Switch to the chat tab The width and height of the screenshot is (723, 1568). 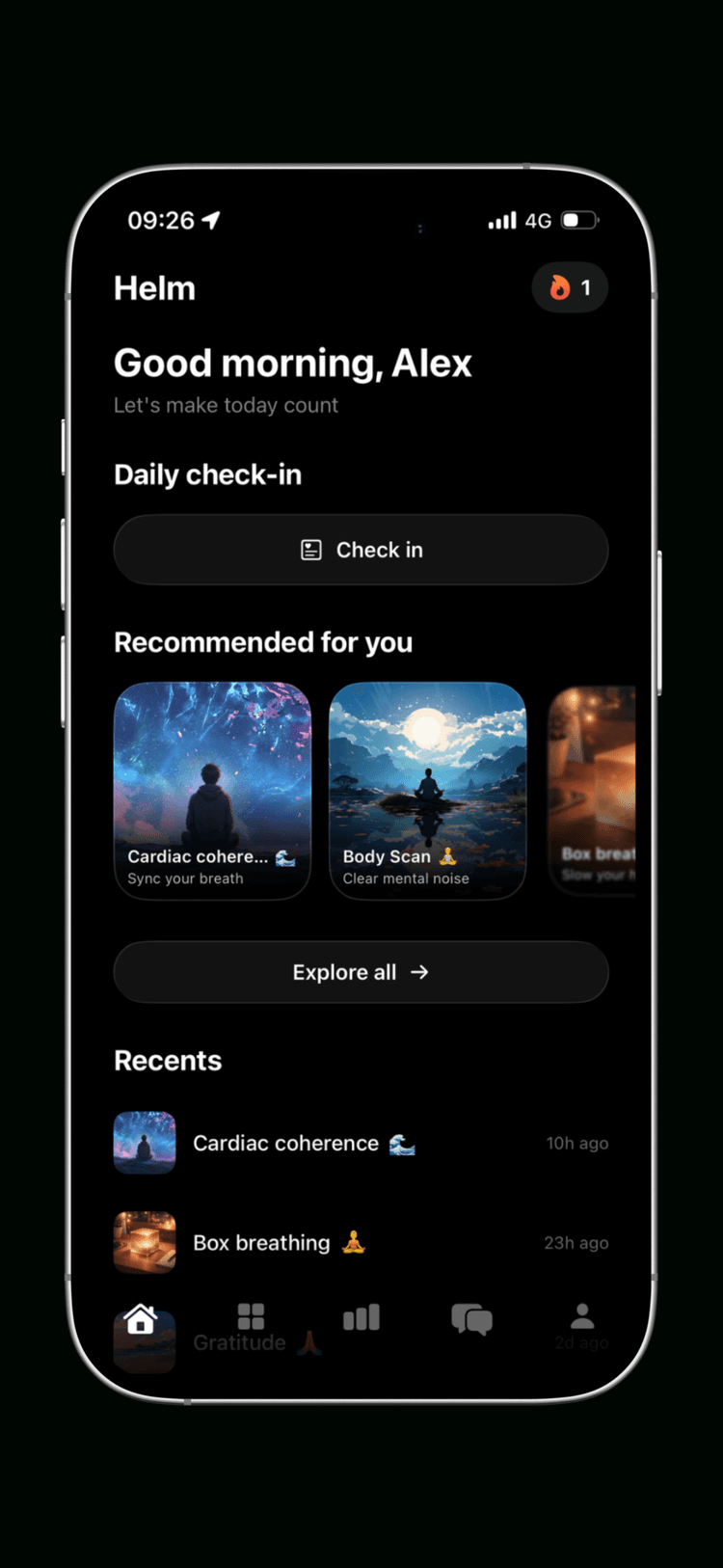(471, 1318)
